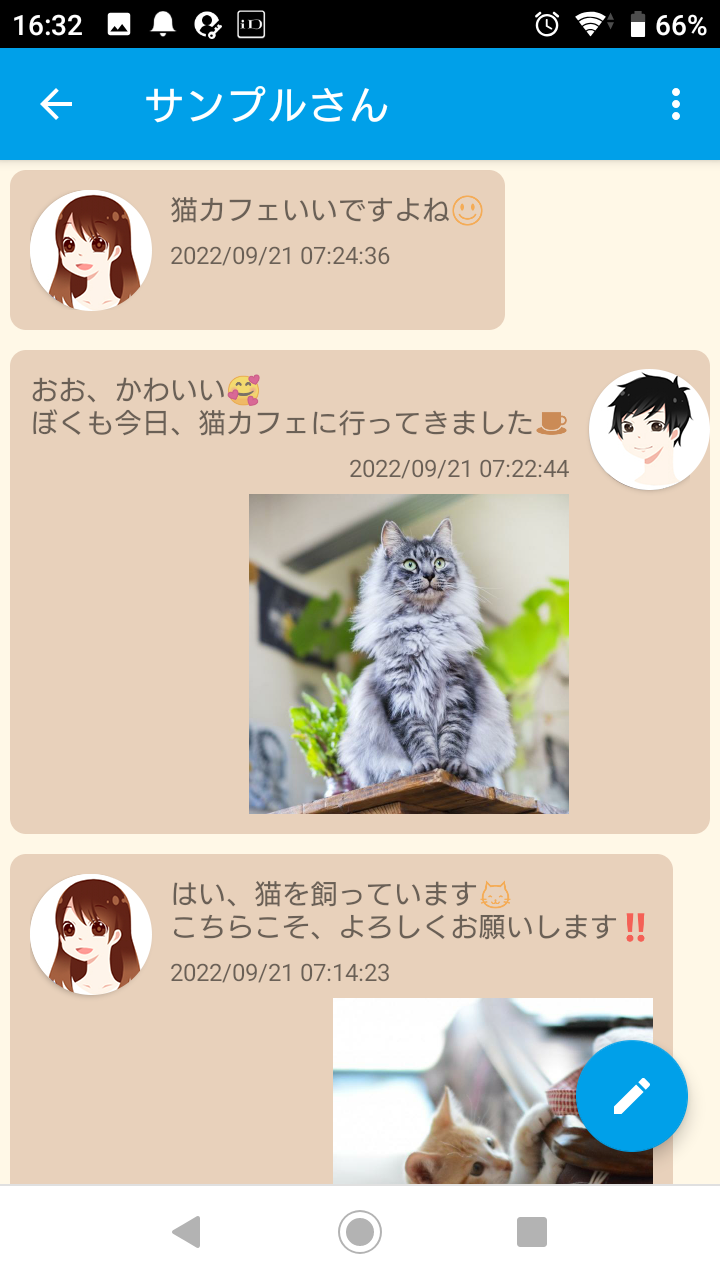Tap the avatar beside 猫カフェいいですよね message
Image resolution: width=720 pixels, height=1280 pixels.
(91, 250)
